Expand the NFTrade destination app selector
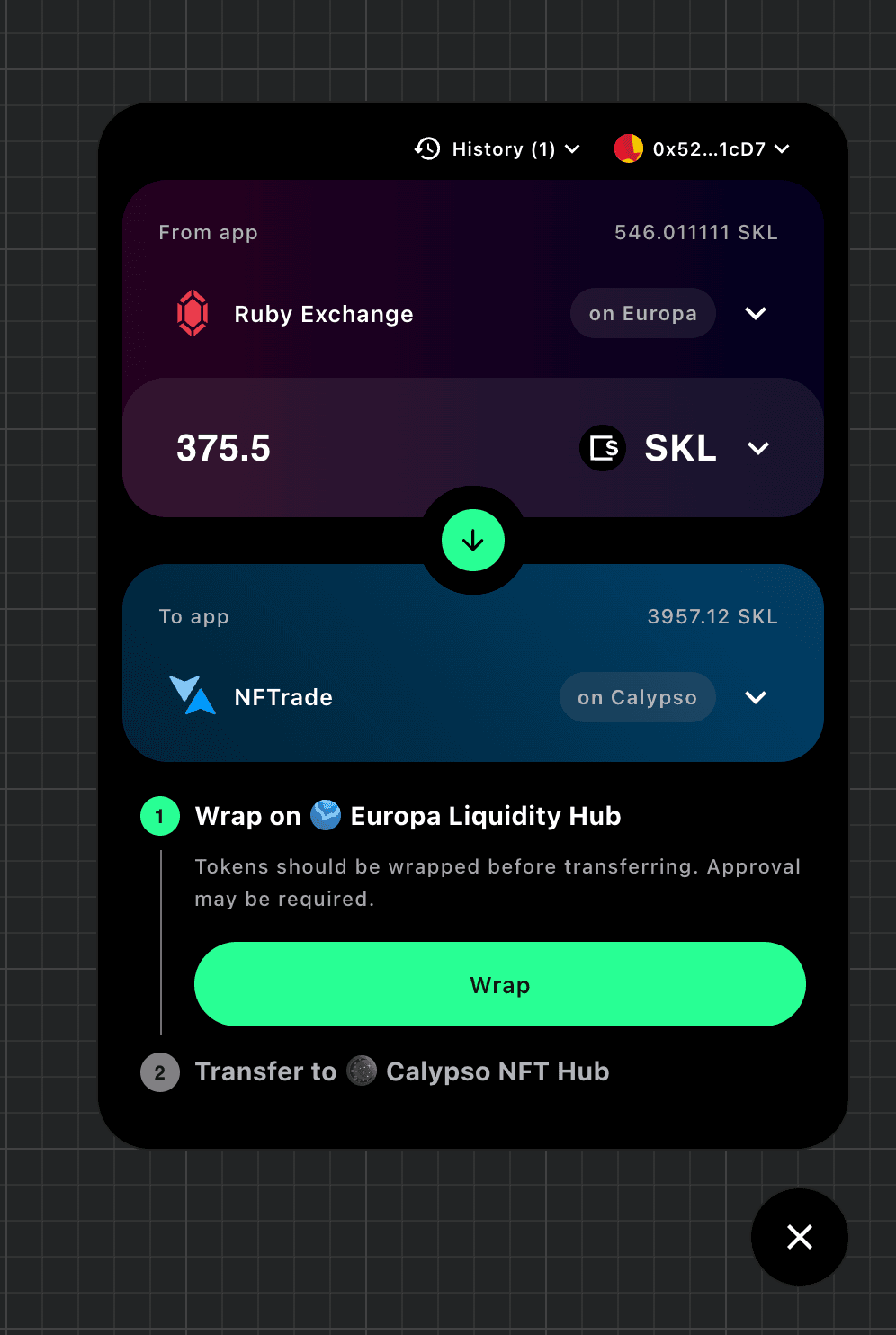The height and width of the screenshot is (1335, 896). pyautogui.click(x=756, y=698)
